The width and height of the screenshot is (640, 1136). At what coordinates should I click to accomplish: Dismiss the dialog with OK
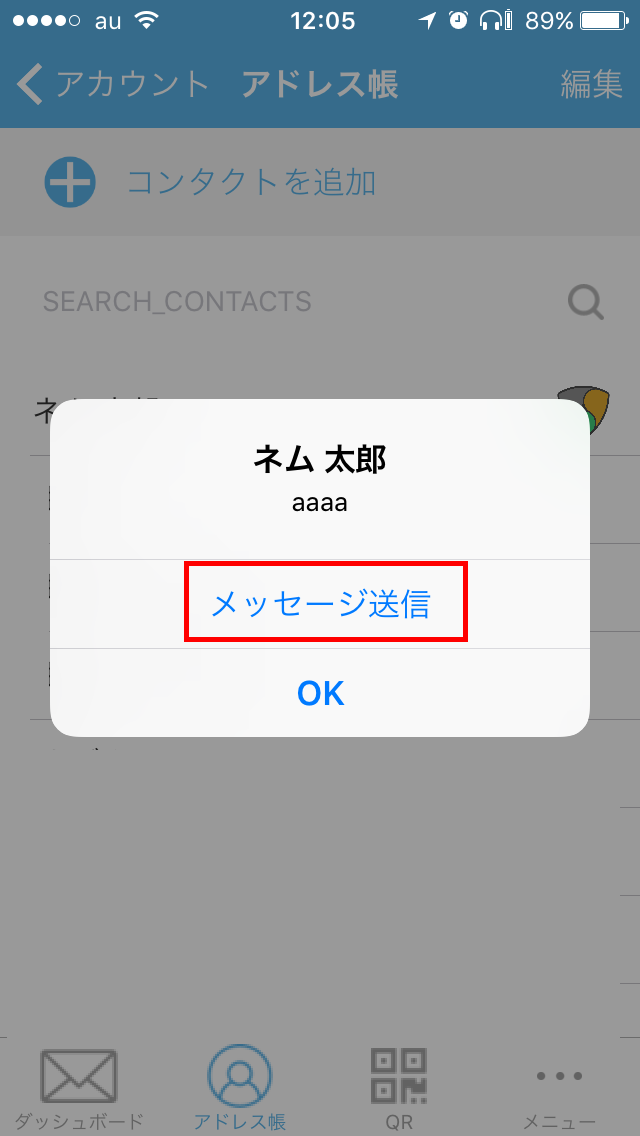point(320,693)
